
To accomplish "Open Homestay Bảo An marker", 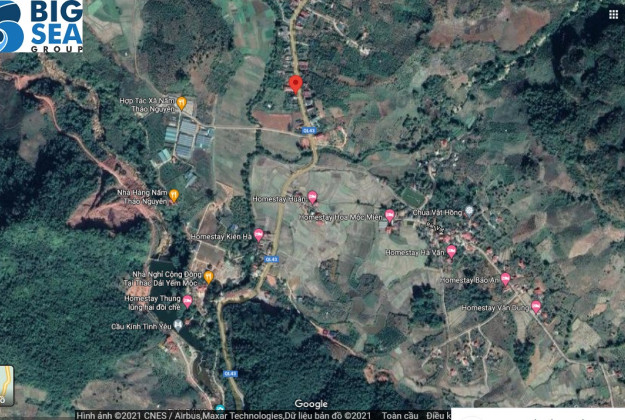I will (505, 279).
